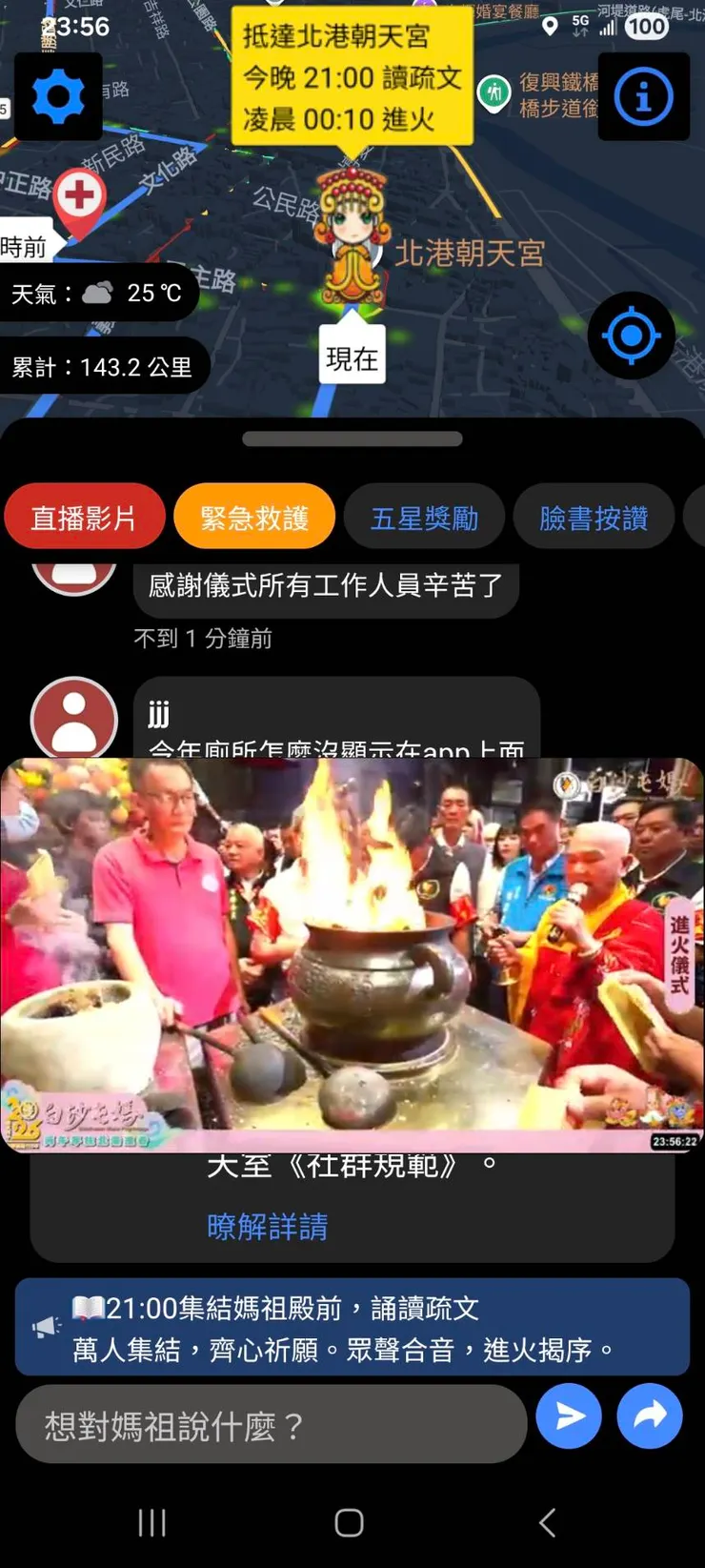Open the 瞭解詳請 link
The width and height of the screenshot is (705, 1568).
click(x=267, y=1227)
